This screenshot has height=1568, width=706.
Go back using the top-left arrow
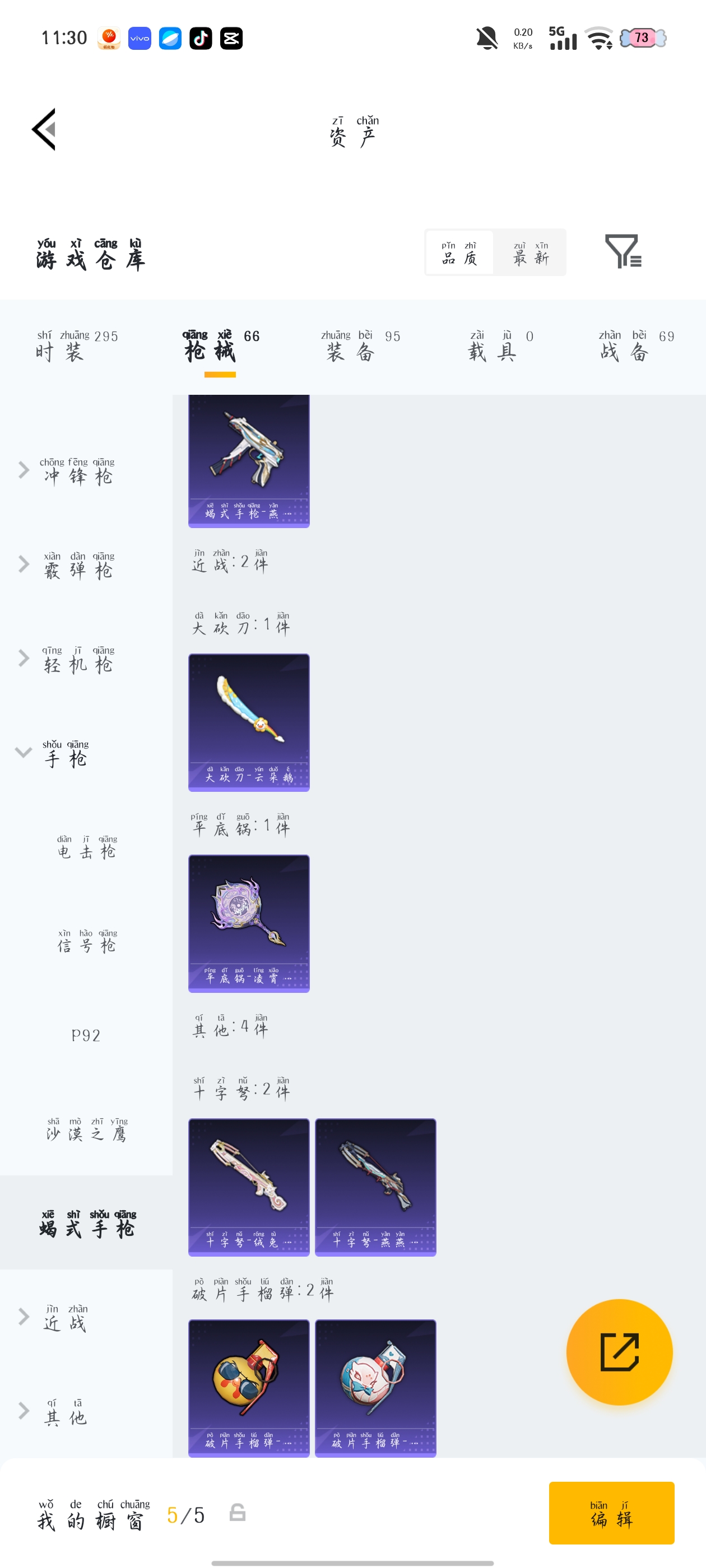point(44,129)
